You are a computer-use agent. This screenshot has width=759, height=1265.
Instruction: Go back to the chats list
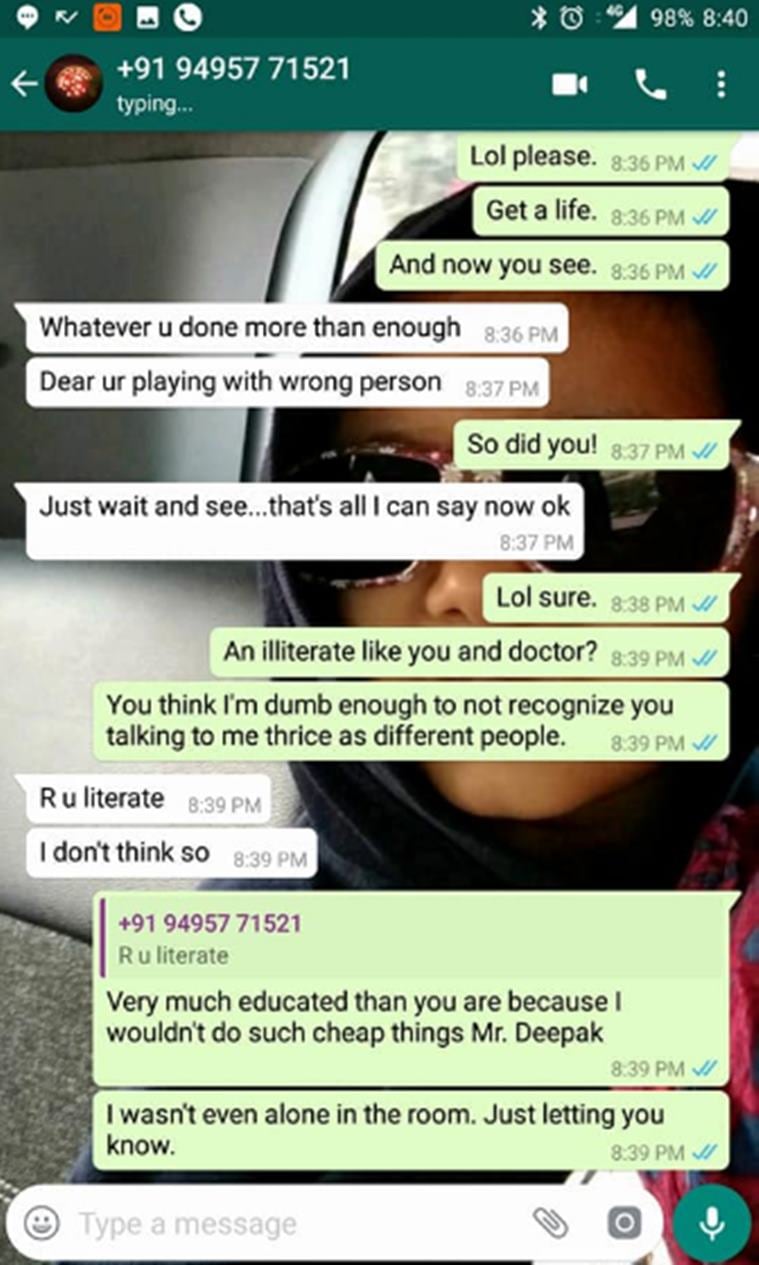tap(24, 85)
